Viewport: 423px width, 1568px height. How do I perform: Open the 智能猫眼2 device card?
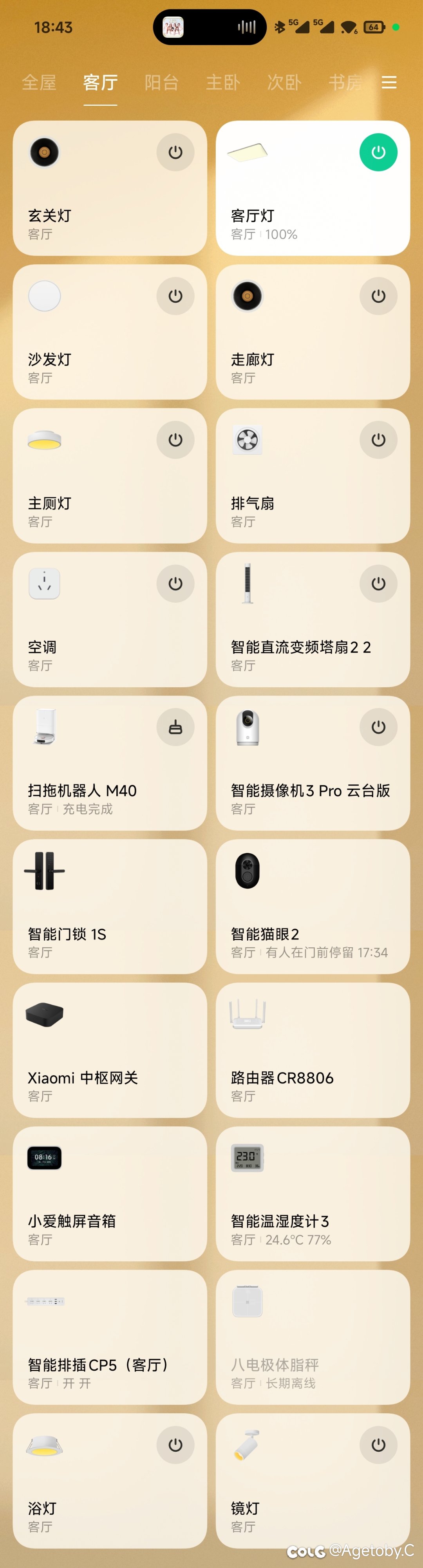click(312, 906)
